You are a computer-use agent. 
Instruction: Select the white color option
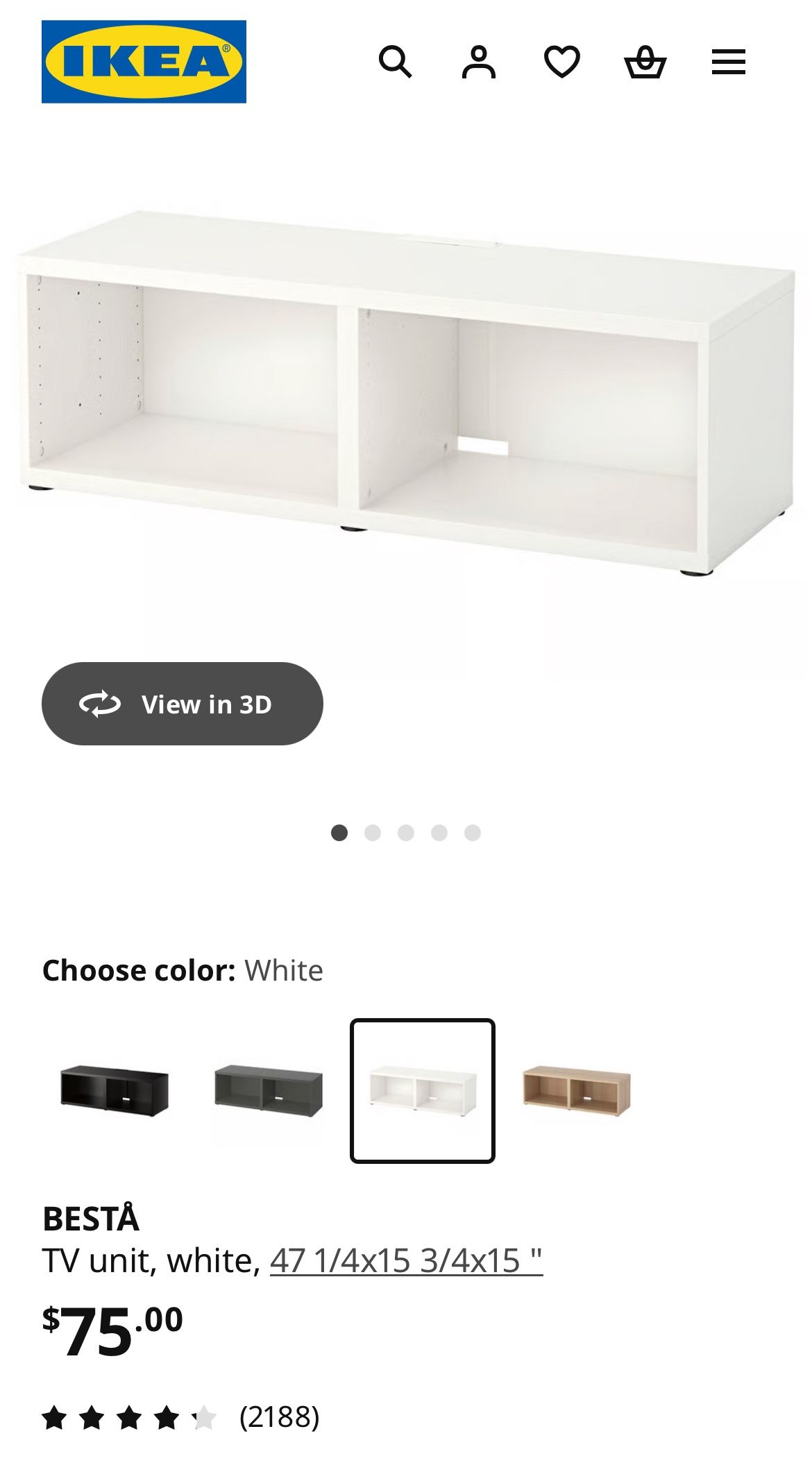(x=423, y=1091)
